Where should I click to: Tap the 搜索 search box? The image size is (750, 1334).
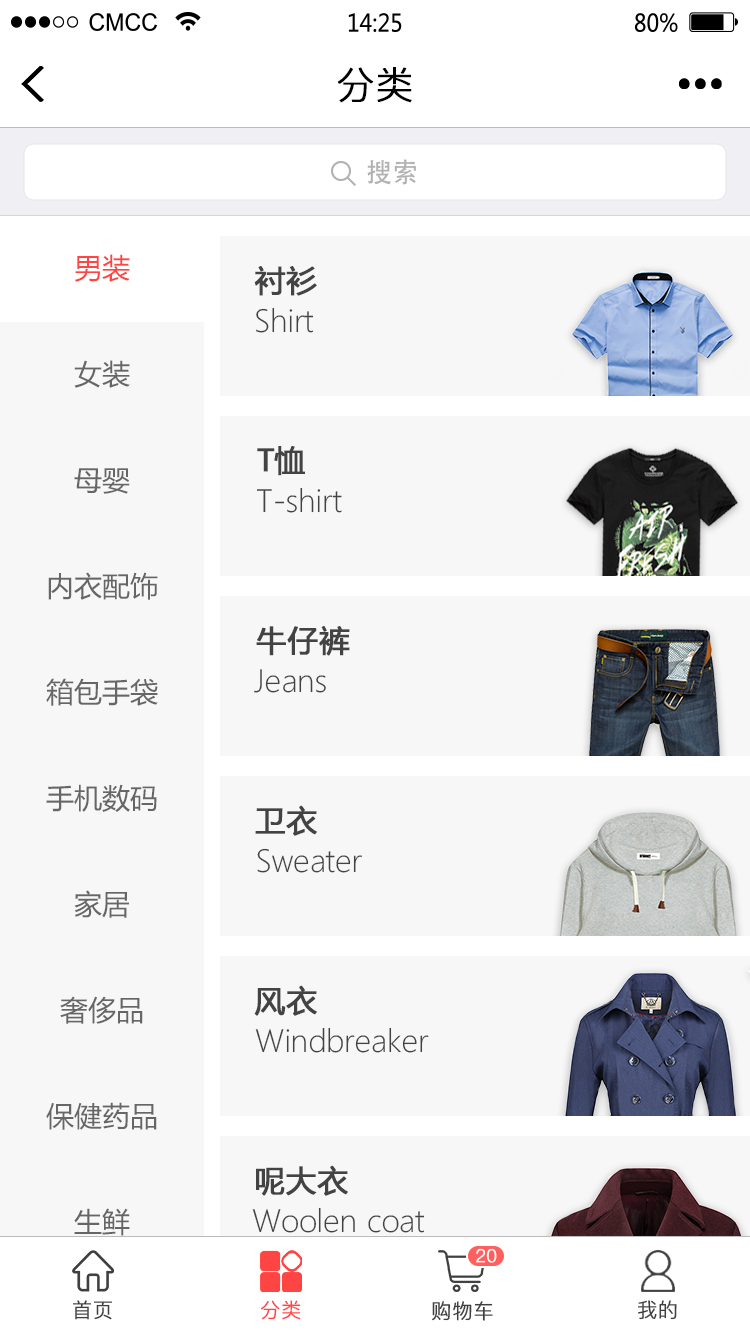coord(375,173)
